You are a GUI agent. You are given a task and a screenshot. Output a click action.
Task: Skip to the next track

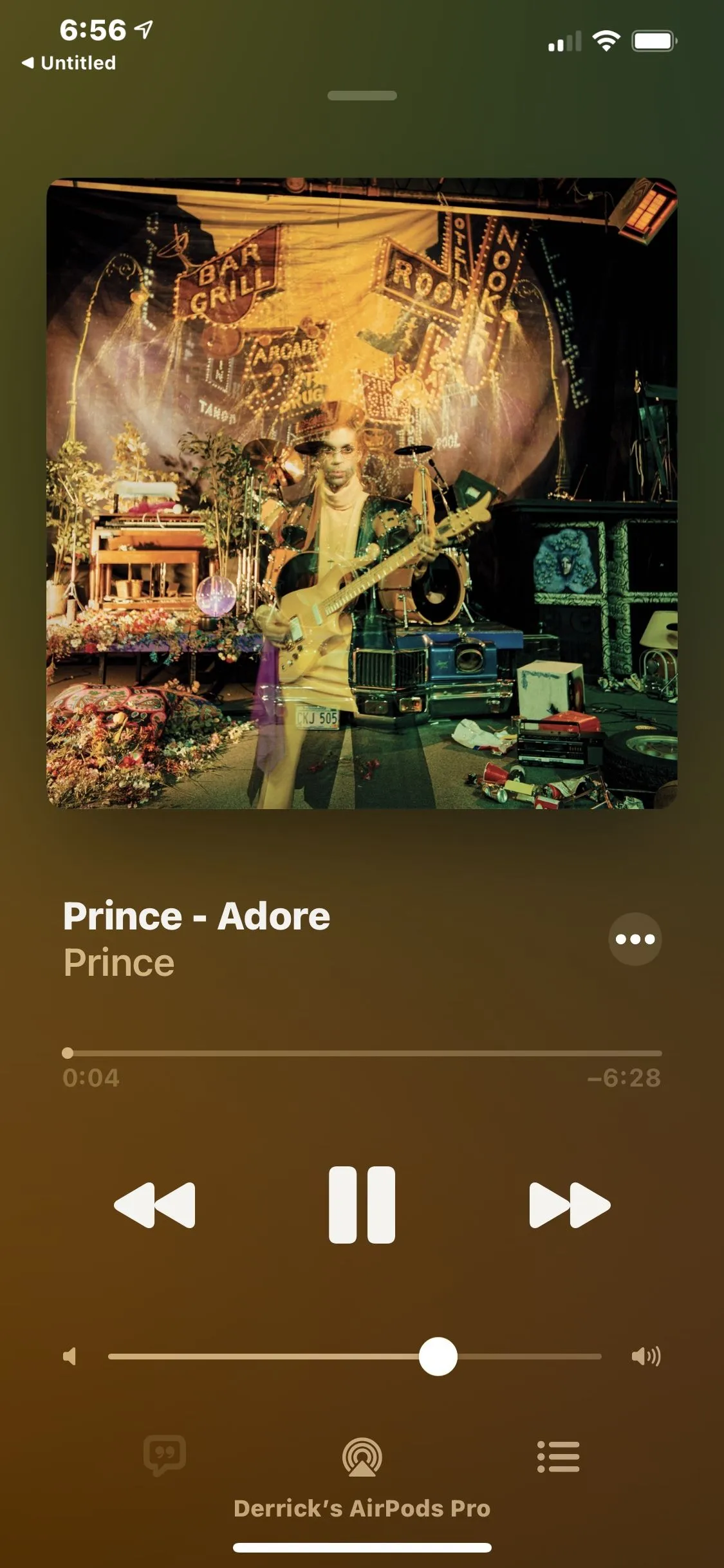[569, 1204]
